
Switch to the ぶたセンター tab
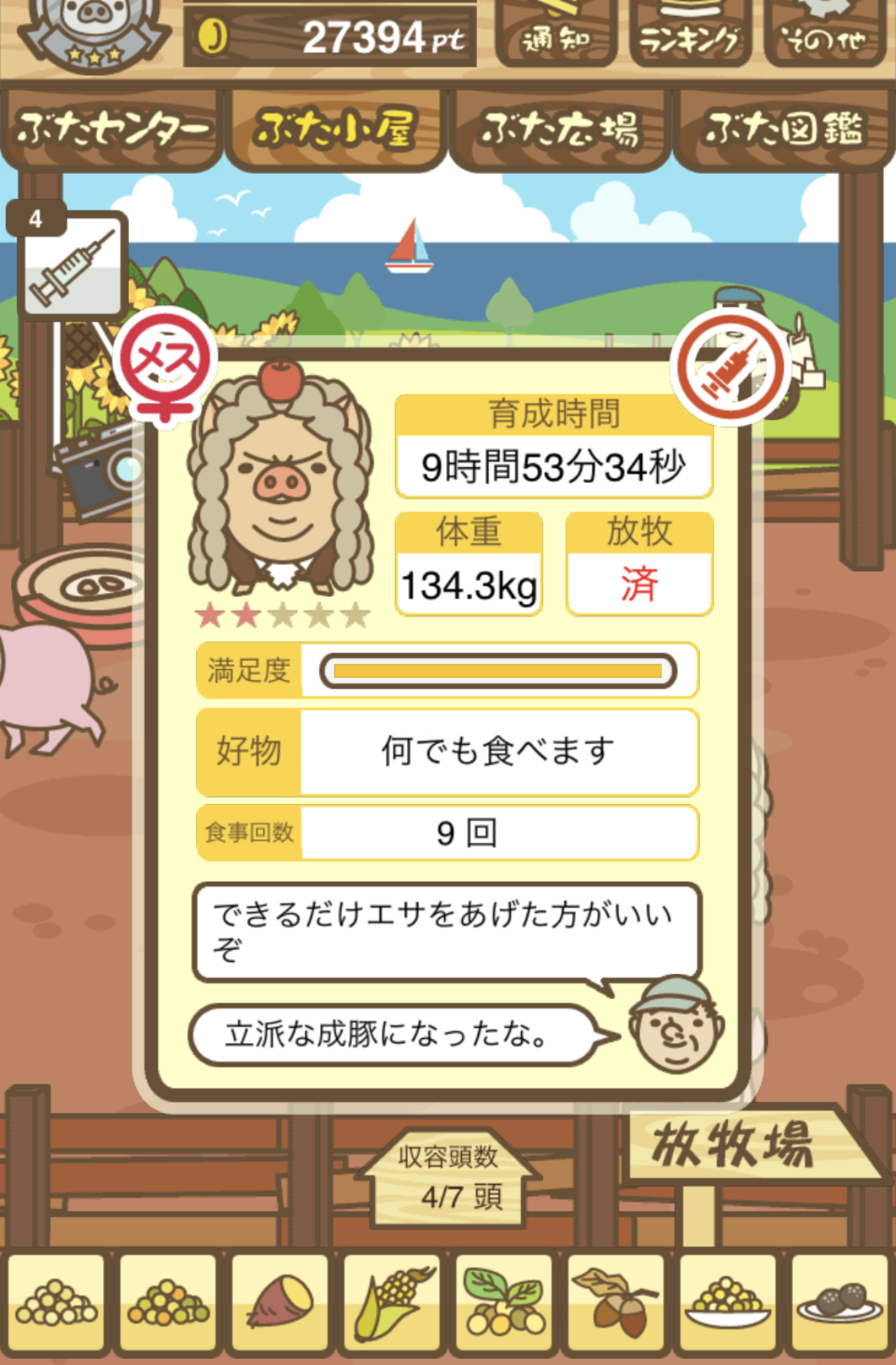tap(112, 130)
